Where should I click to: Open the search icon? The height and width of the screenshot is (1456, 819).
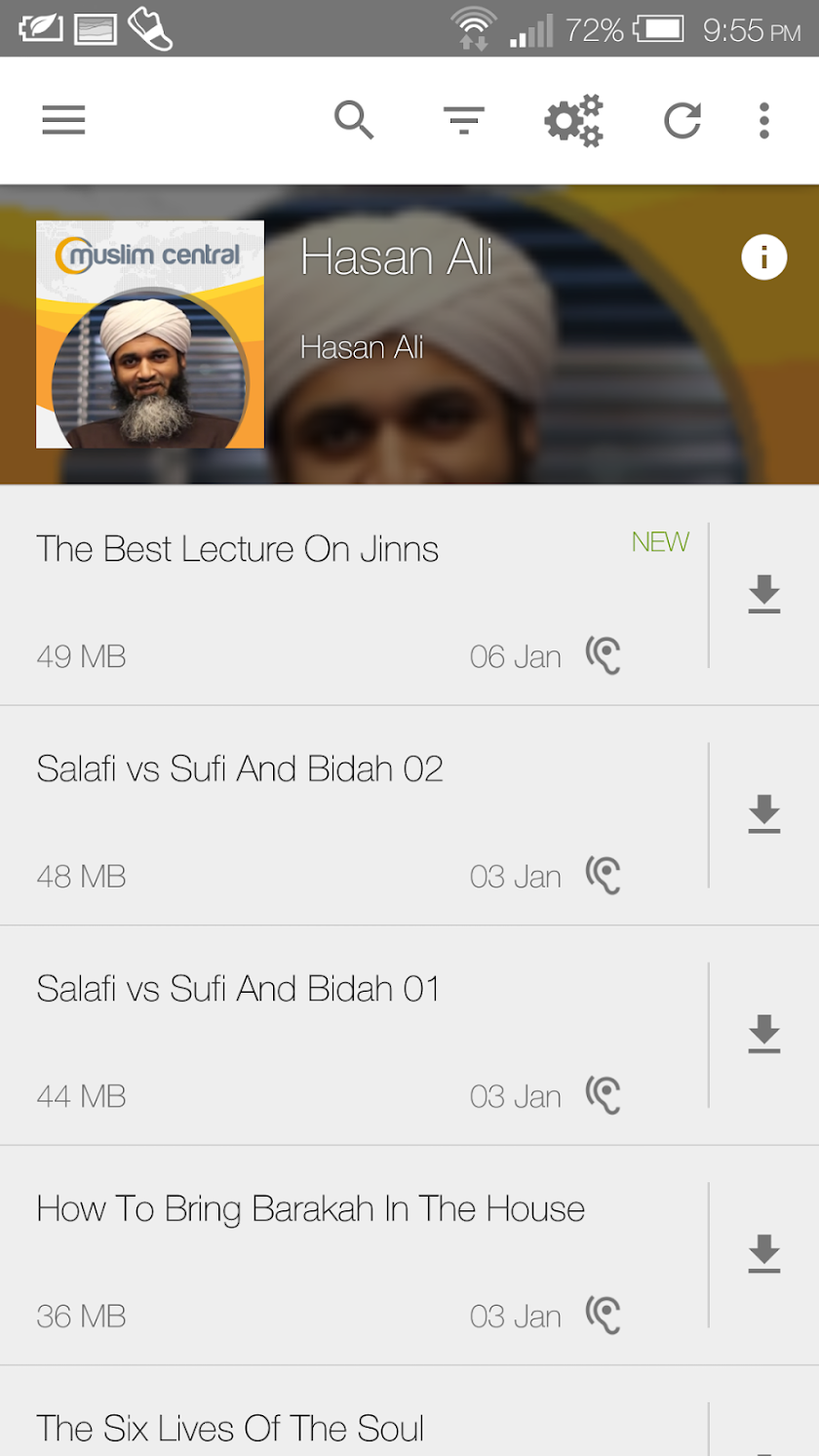(354, 121)
